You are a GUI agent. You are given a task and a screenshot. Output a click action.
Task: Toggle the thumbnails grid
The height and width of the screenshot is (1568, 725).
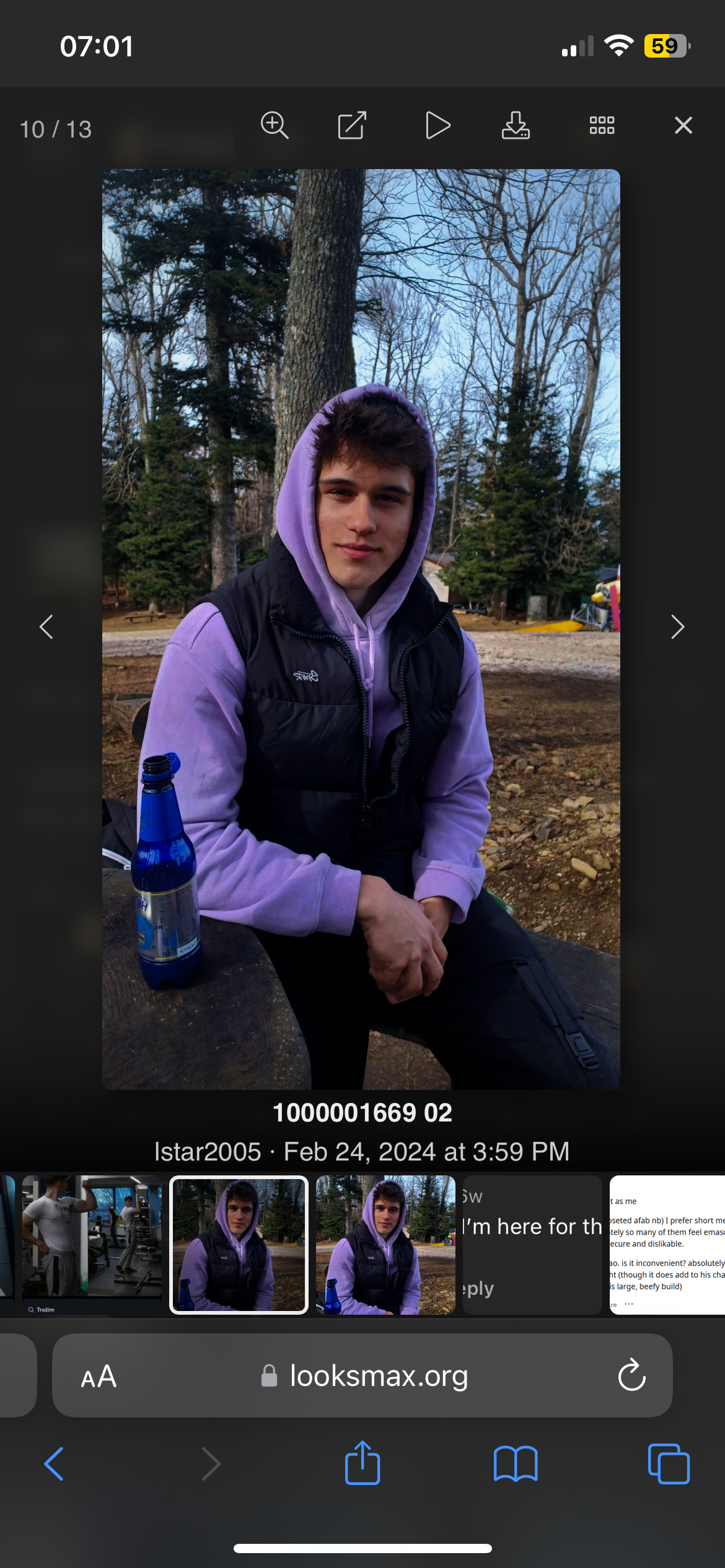pos(602,126)
